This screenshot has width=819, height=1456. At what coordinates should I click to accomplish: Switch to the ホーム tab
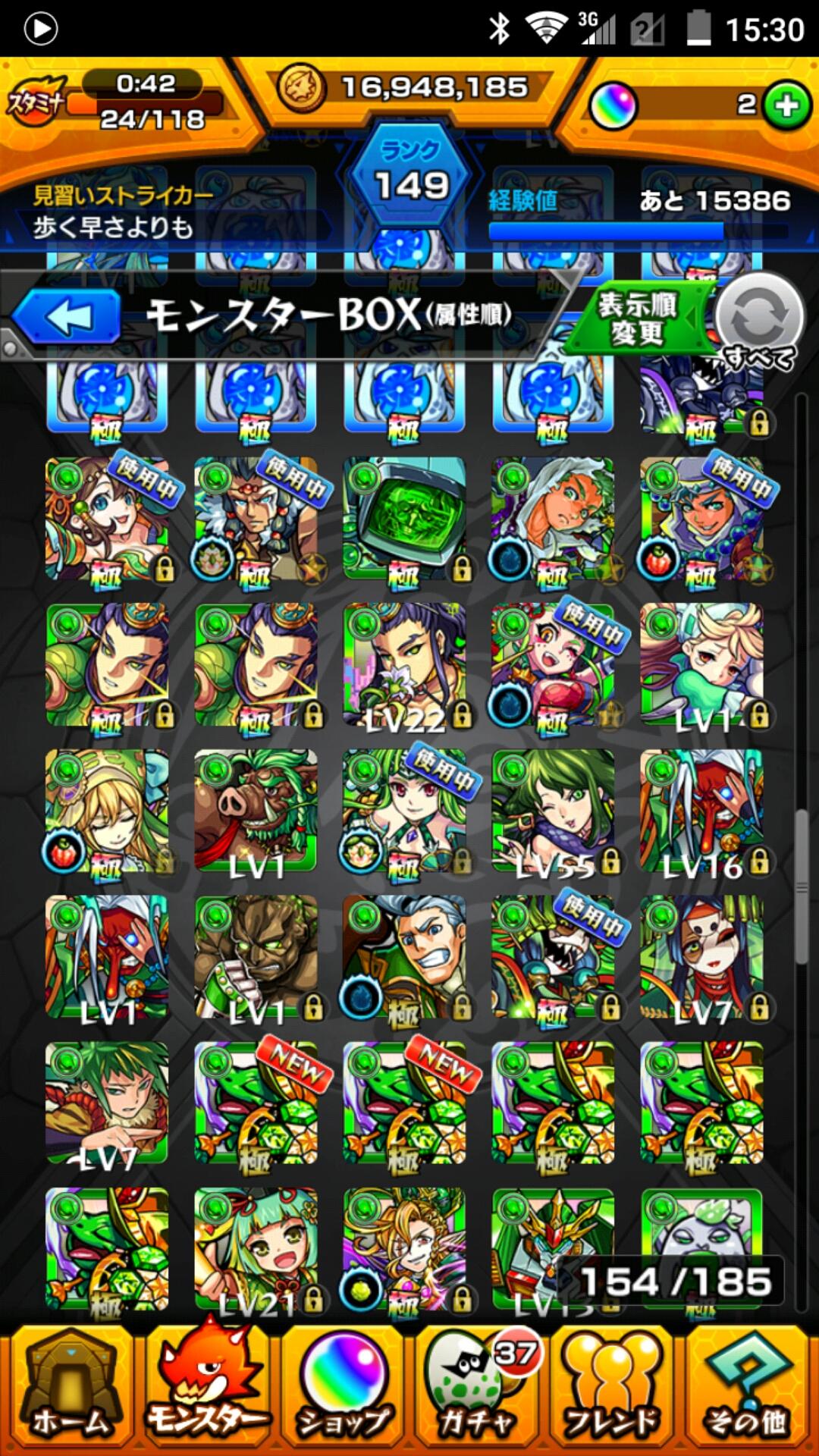tap(70, 1388)
